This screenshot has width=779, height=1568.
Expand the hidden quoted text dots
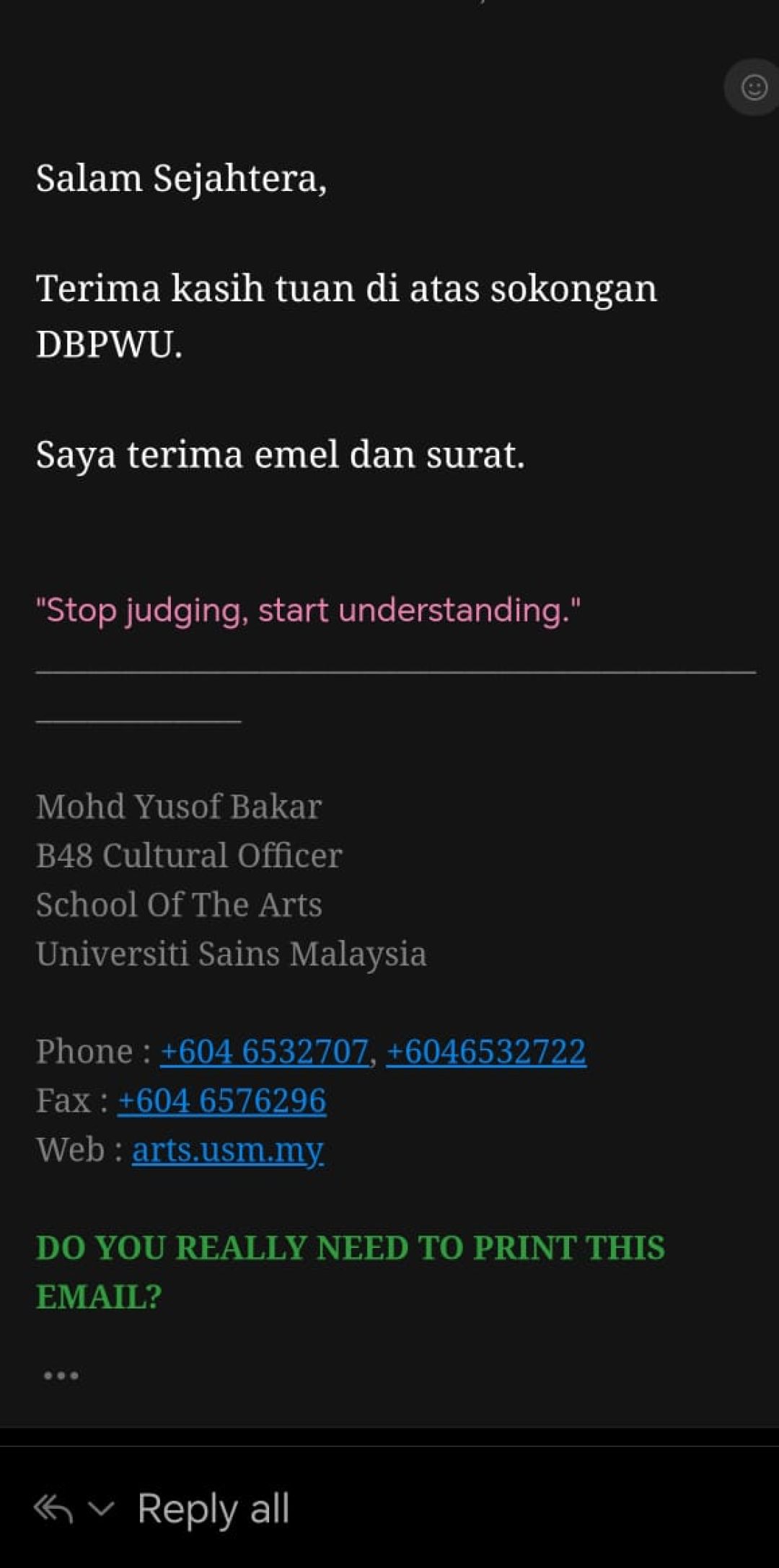(x=61, y=1376)
